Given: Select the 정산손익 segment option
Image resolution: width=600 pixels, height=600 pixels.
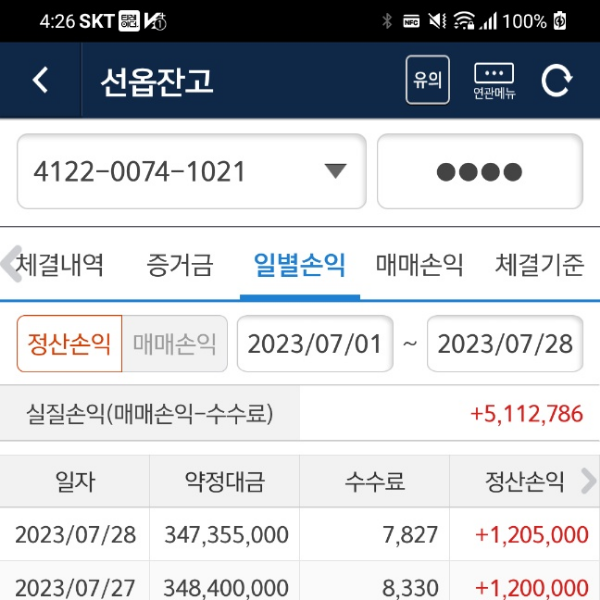Looking at the screenshot, I should pyautogui.click(x=70, y=344).
